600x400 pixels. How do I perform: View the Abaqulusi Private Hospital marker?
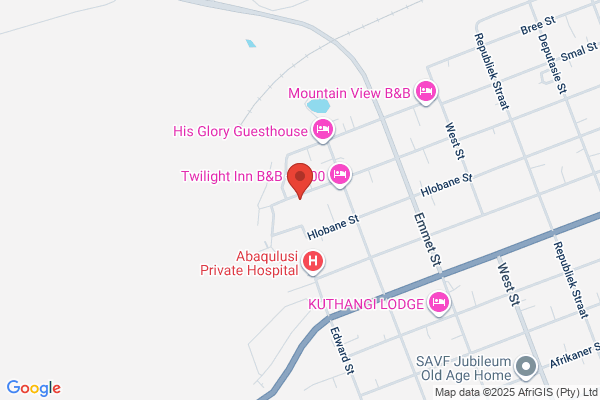click(313, 262)
